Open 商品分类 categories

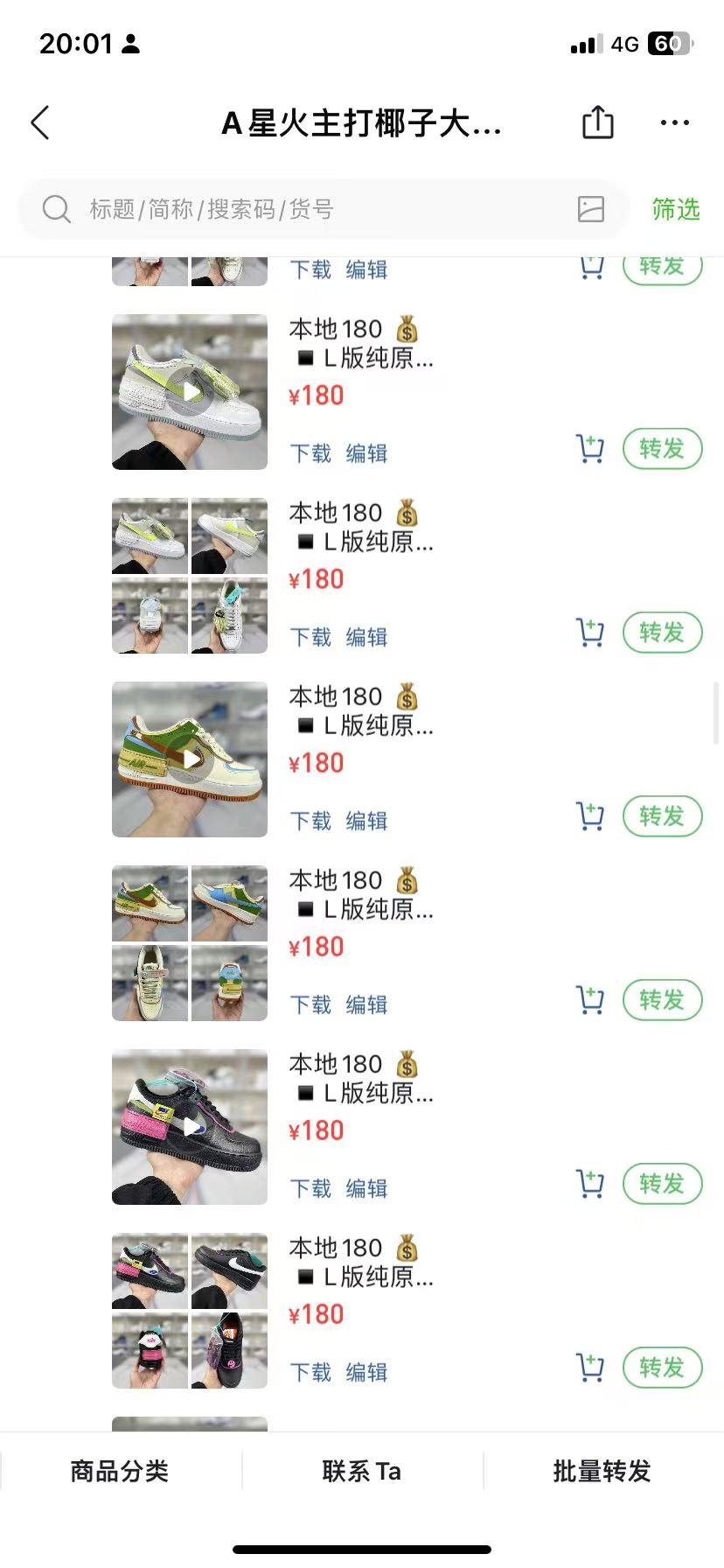120,1471
